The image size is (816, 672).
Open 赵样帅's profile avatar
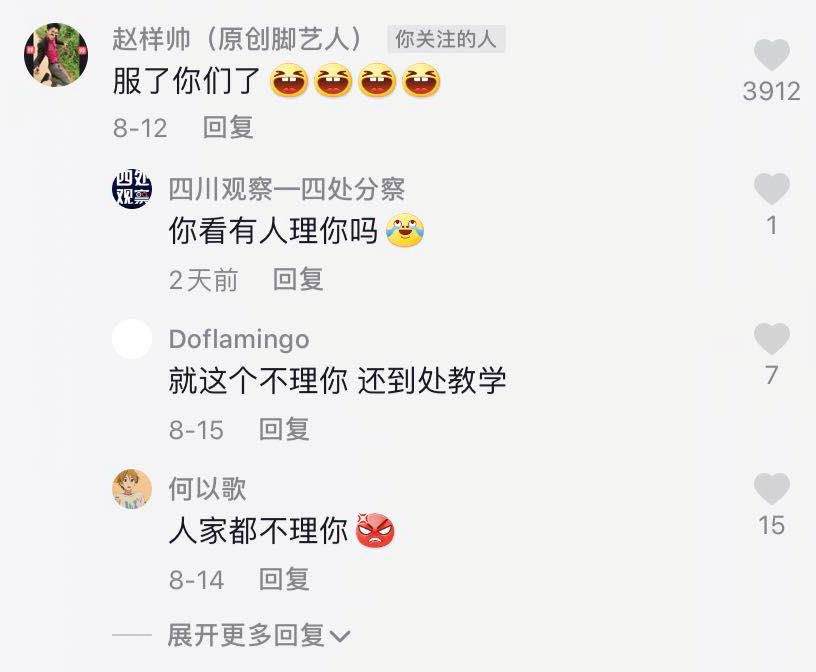[56, 55]
